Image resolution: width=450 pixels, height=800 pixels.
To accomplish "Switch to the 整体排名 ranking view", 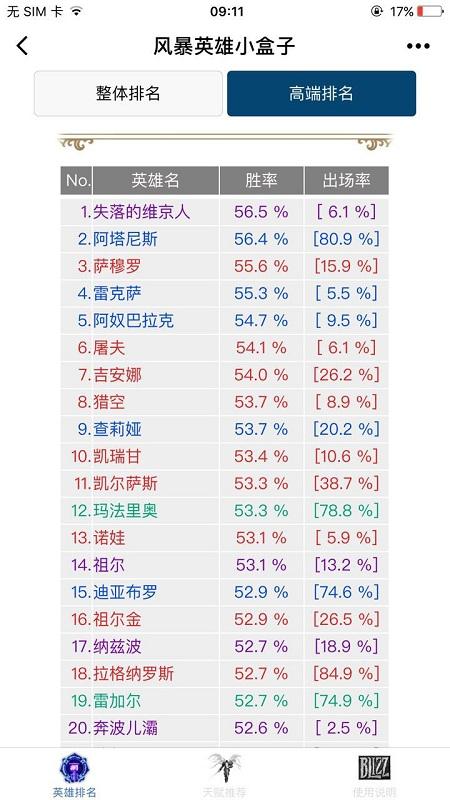I will click(128, 93).
